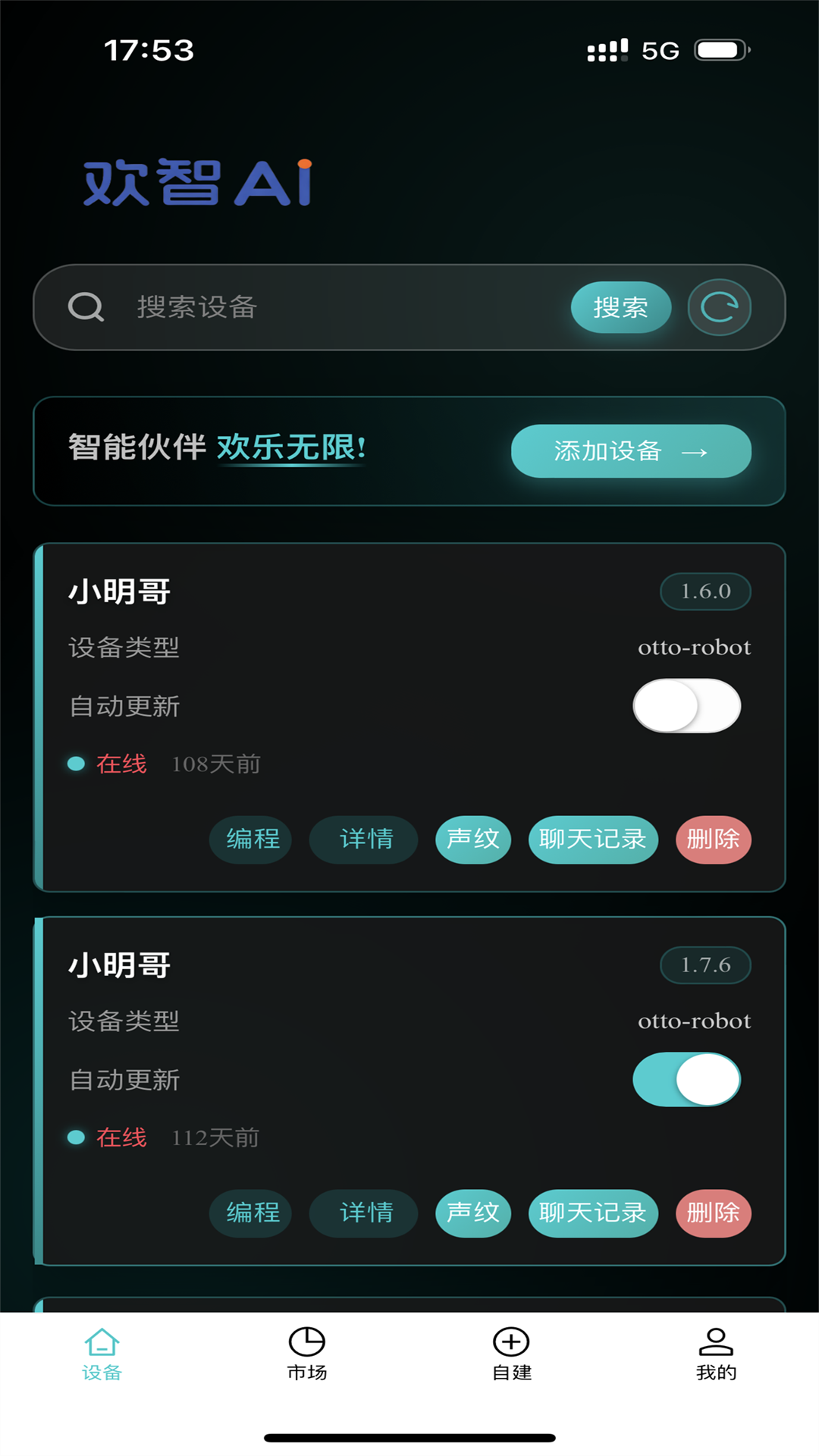Click the 在线 status dot on first card

point(75,764)
